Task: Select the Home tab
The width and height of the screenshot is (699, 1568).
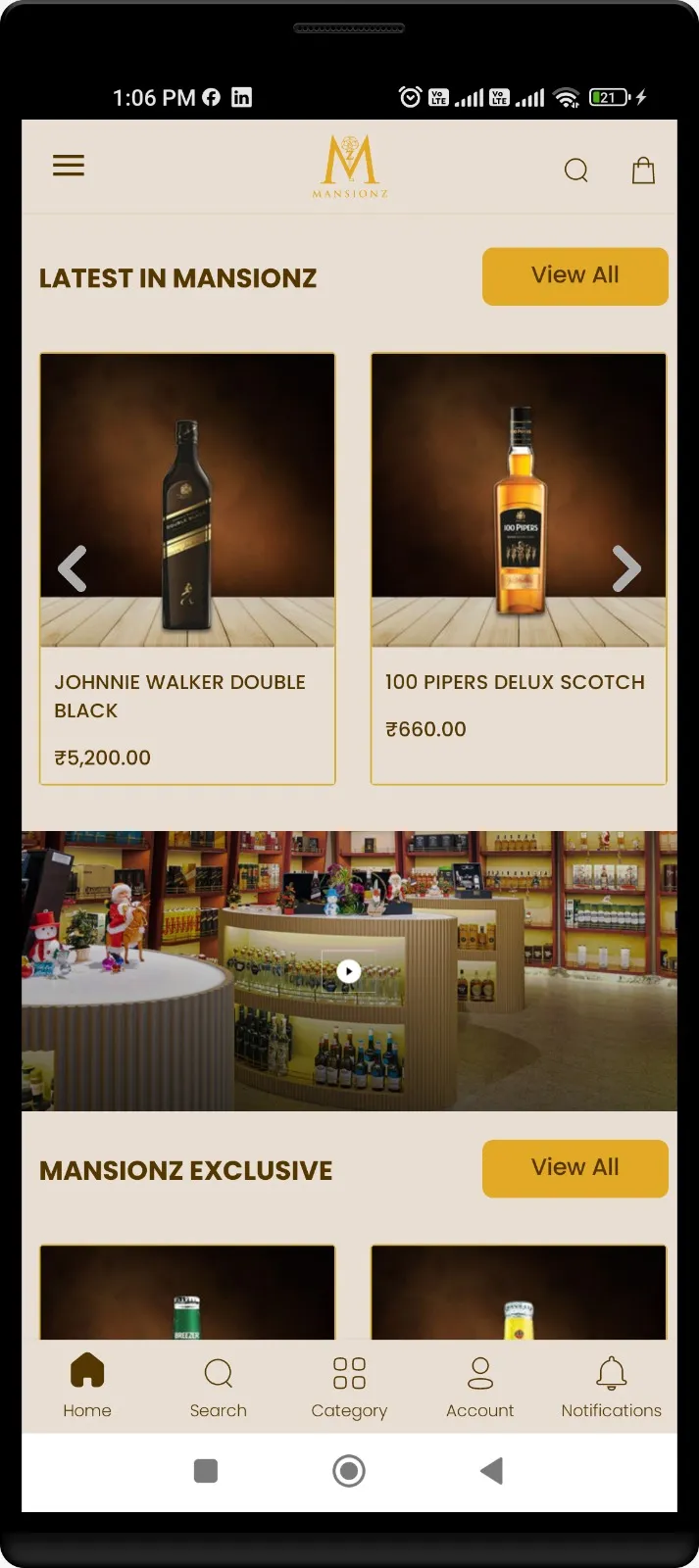Action: tap(87, 1387)
